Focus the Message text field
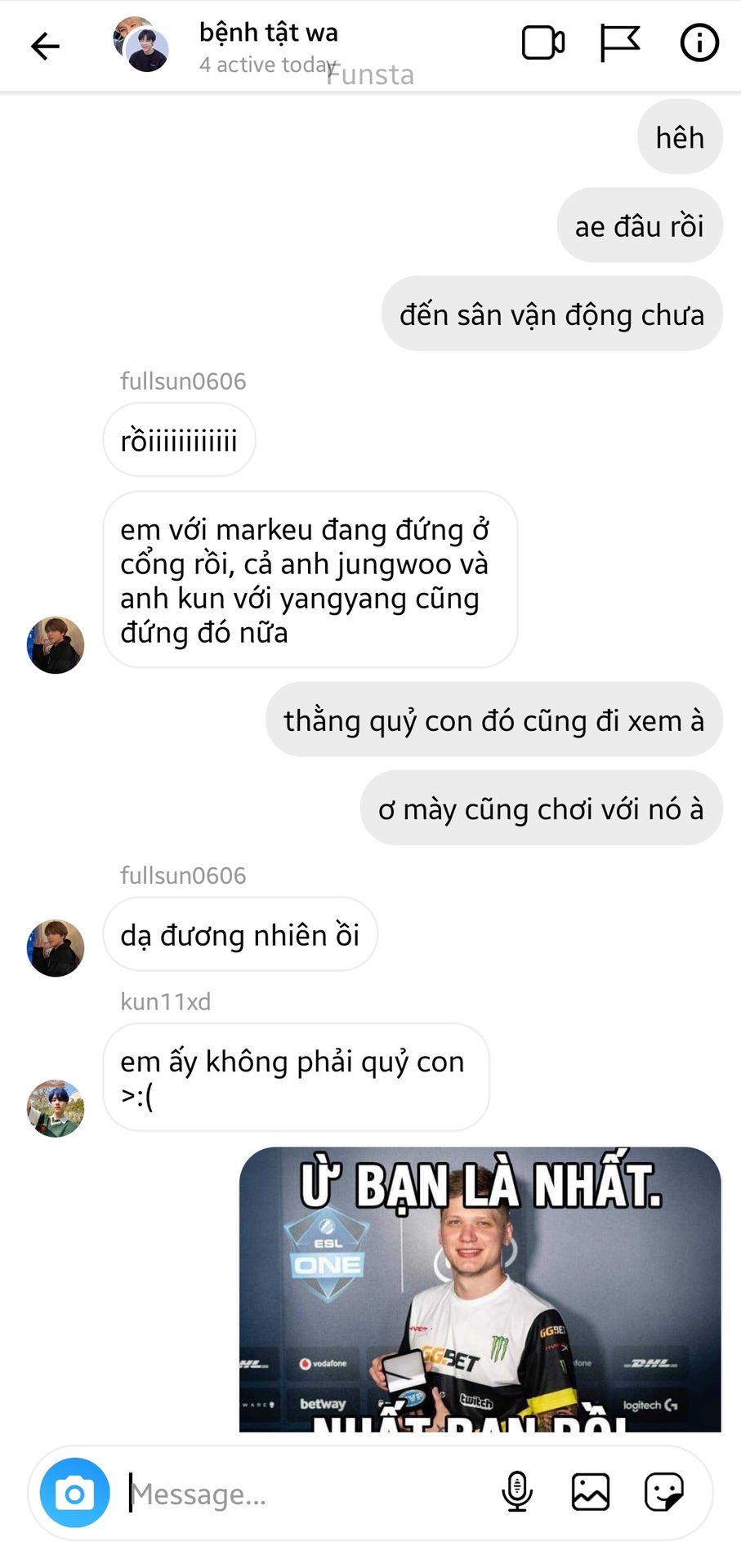 tap(310, 1494)
